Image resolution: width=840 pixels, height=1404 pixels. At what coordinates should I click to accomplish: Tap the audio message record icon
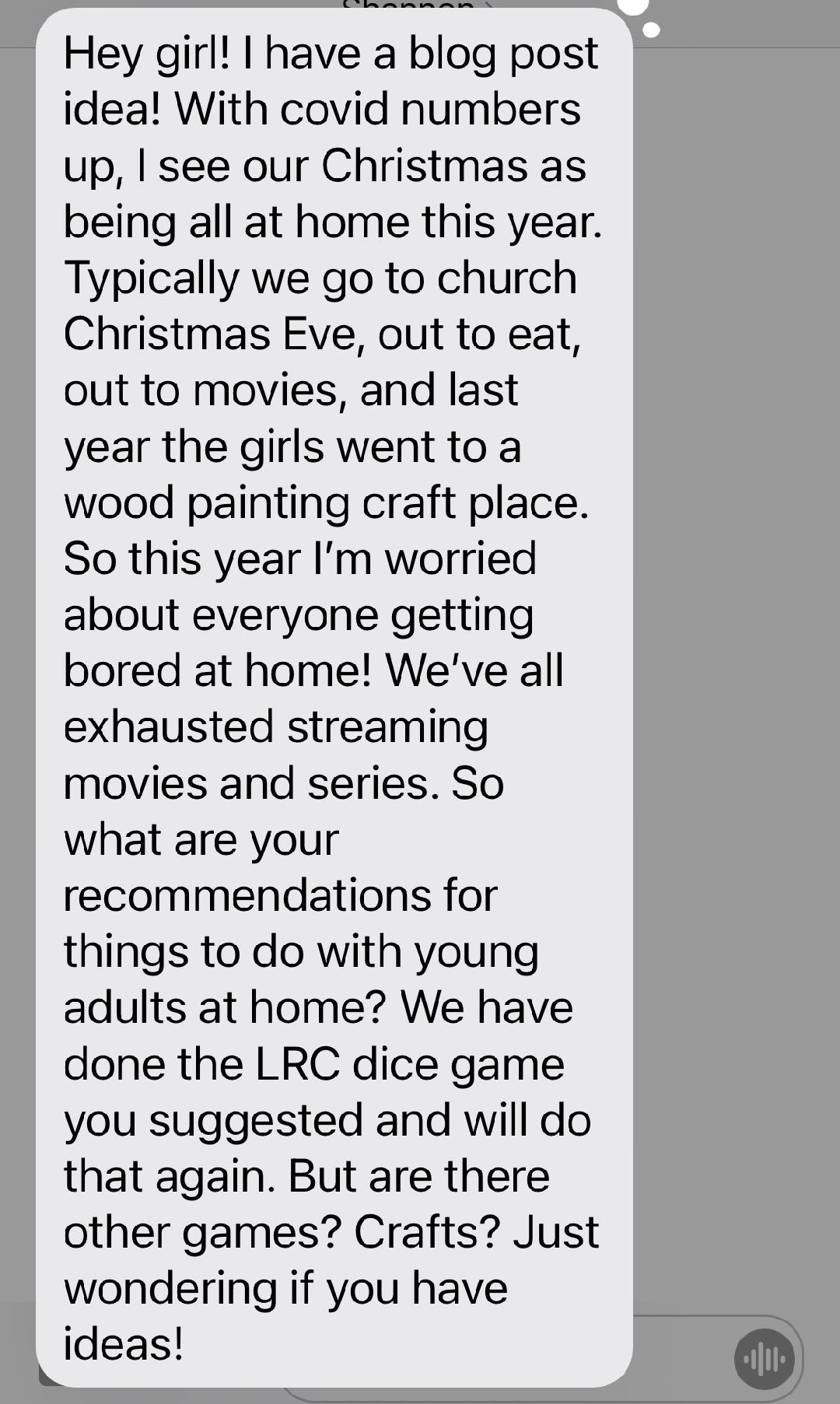pos(765,1359)
